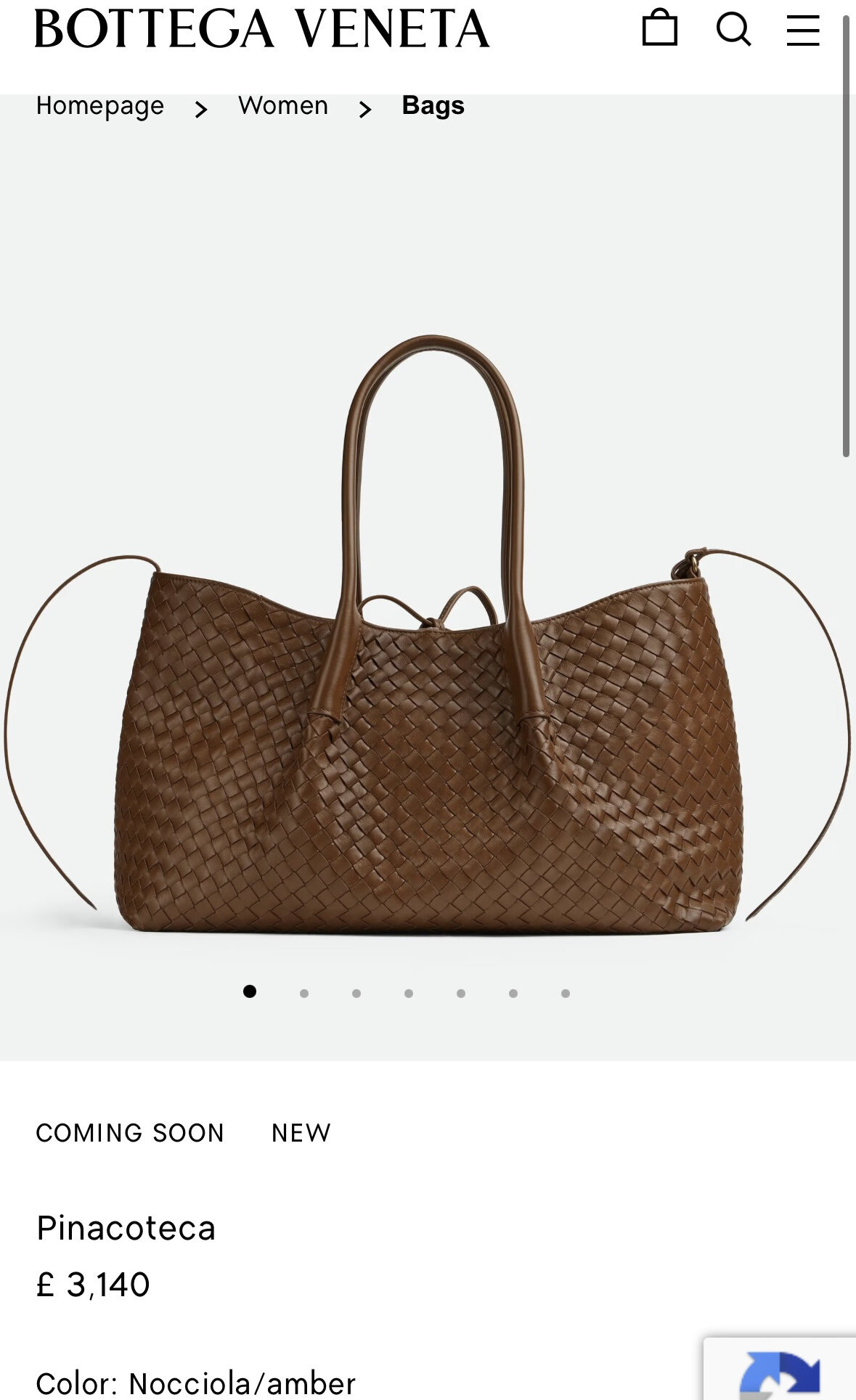Go to the Homepage breadcrumb

(100, 106)
